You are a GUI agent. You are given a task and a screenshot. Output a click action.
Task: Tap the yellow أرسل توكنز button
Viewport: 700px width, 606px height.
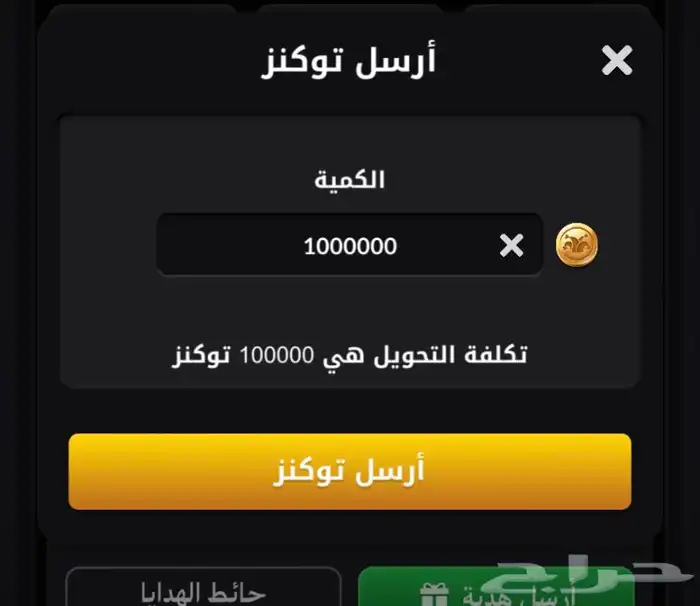click(x=350, y=471)
